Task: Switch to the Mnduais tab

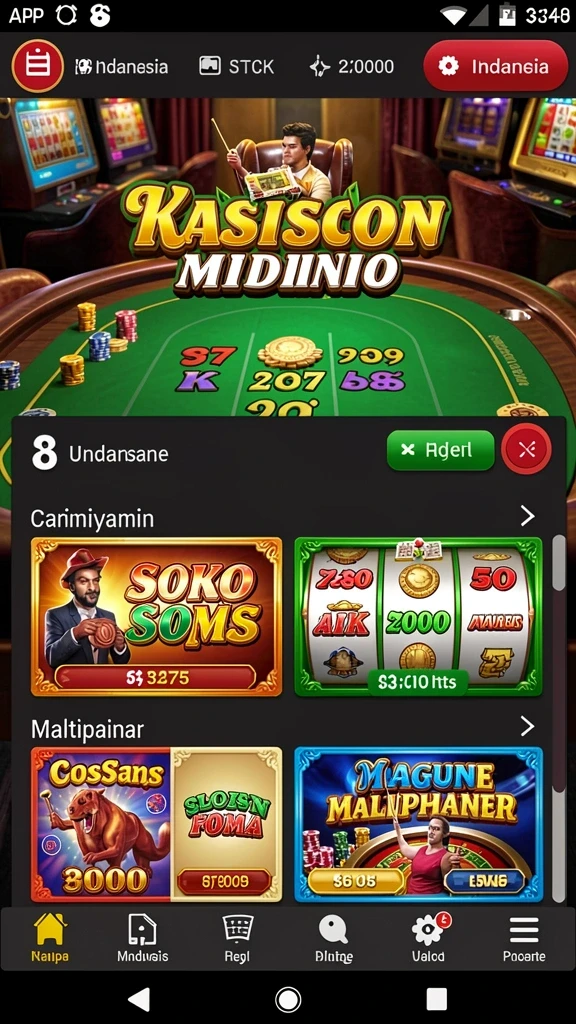Action: 142,938
